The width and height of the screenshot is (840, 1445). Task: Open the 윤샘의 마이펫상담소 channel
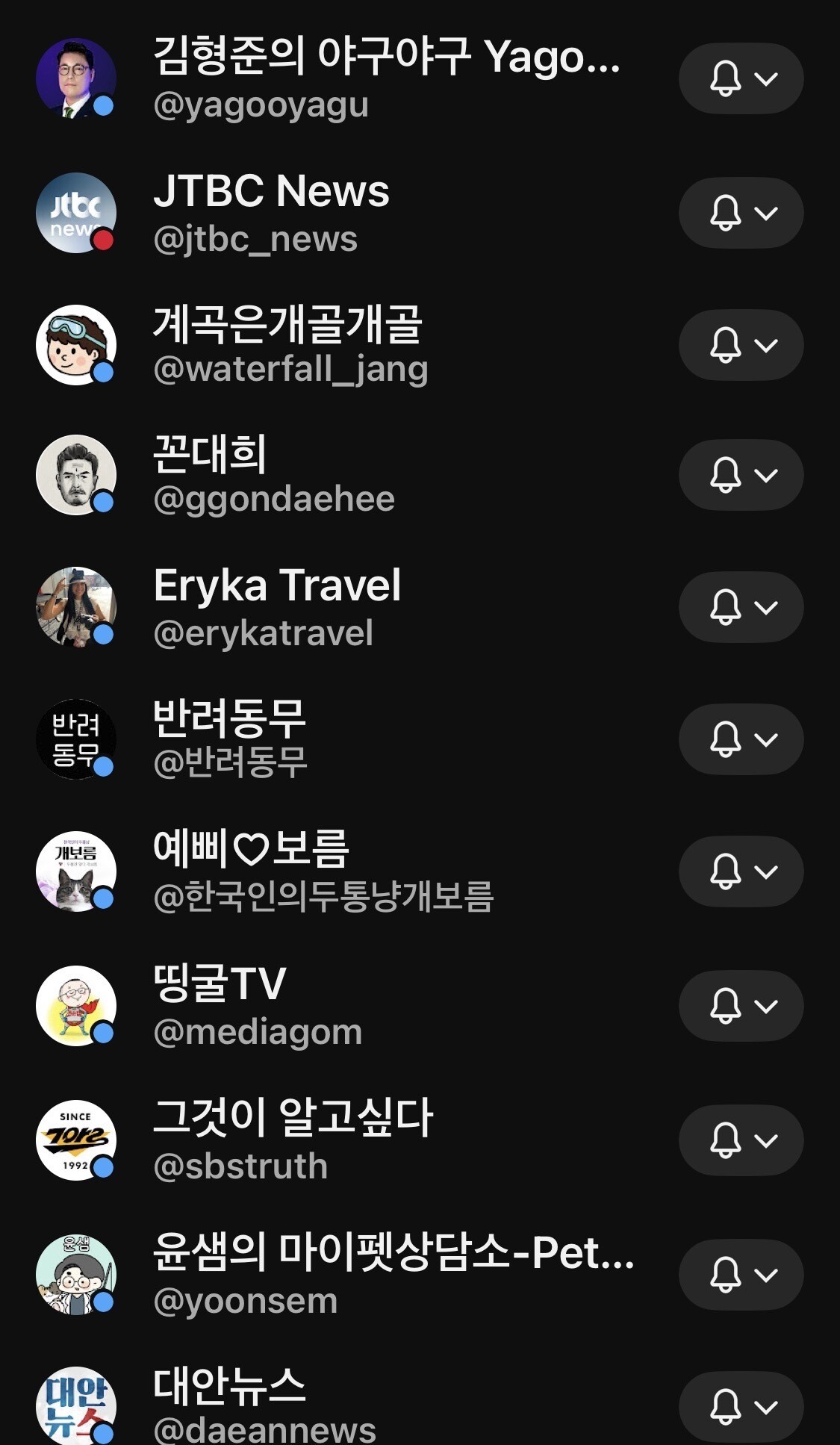[393, 1274]
